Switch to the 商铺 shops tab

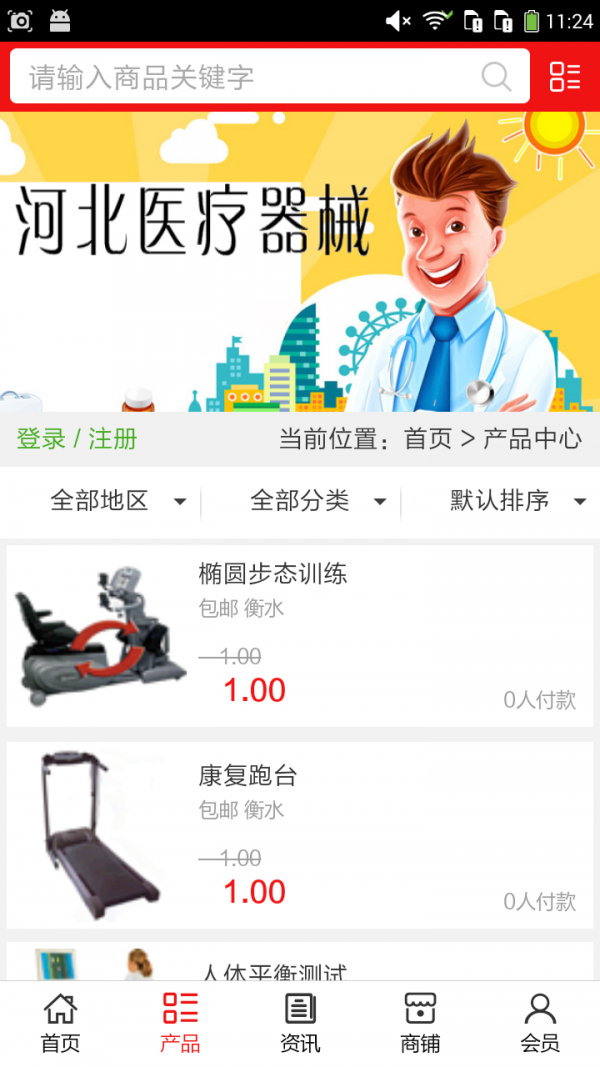point(420,1023)
